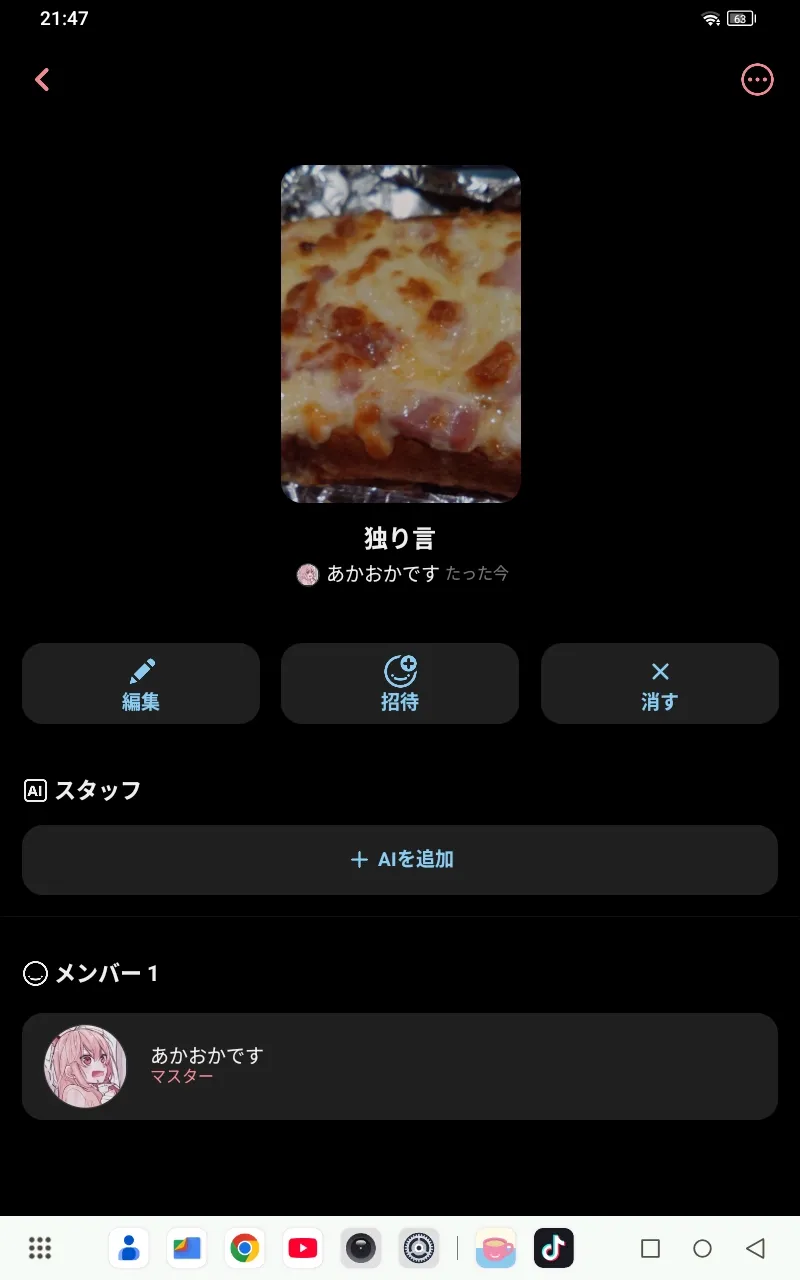Open settings gear from the taskbar

418,1248
